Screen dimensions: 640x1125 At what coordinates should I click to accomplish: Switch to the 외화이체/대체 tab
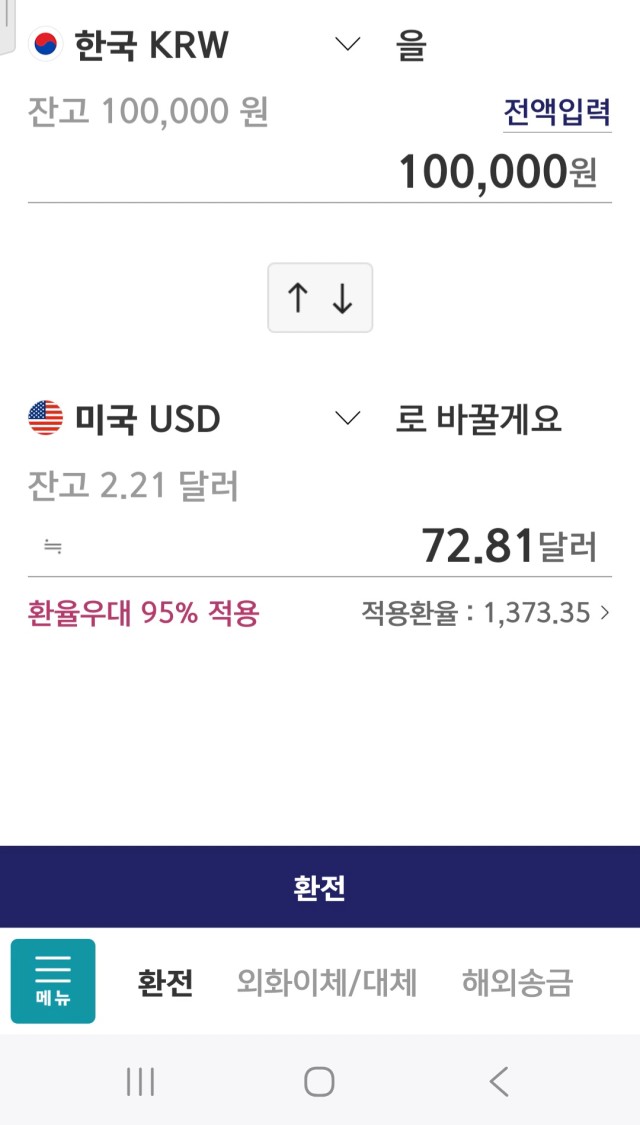[327, 983]
